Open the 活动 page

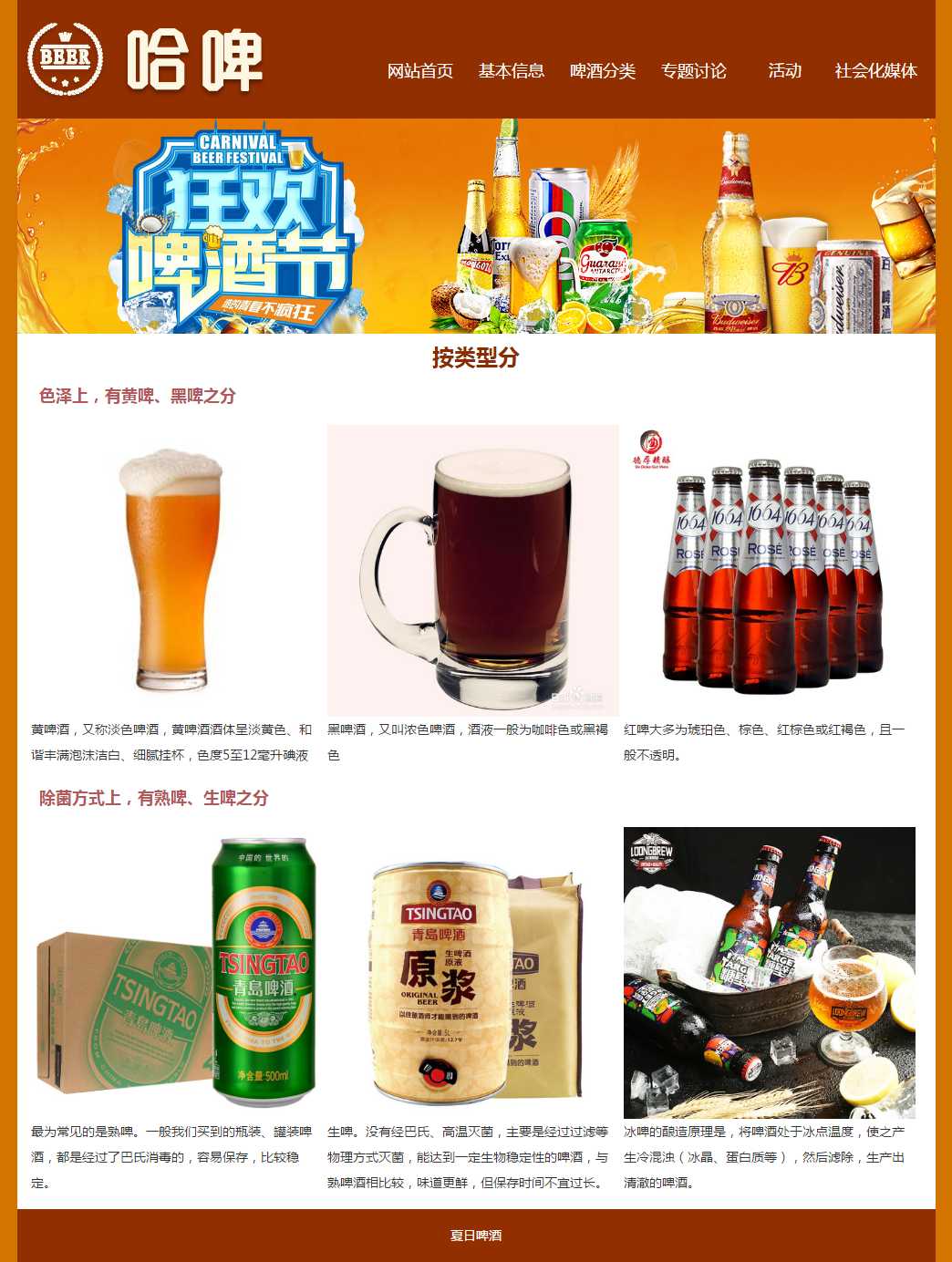[784, 71]
